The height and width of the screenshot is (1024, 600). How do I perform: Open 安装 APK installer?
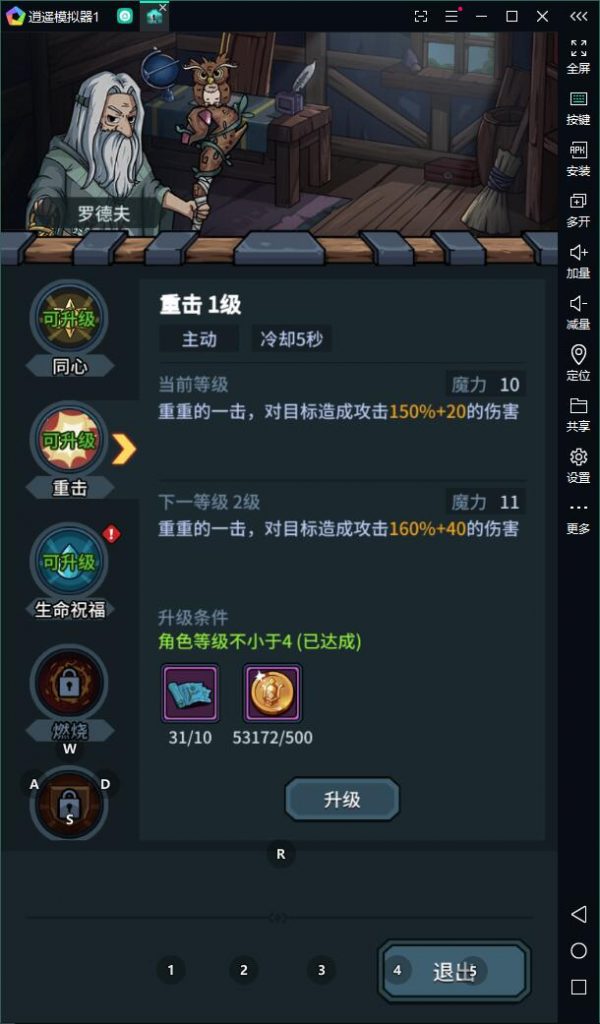578,159
